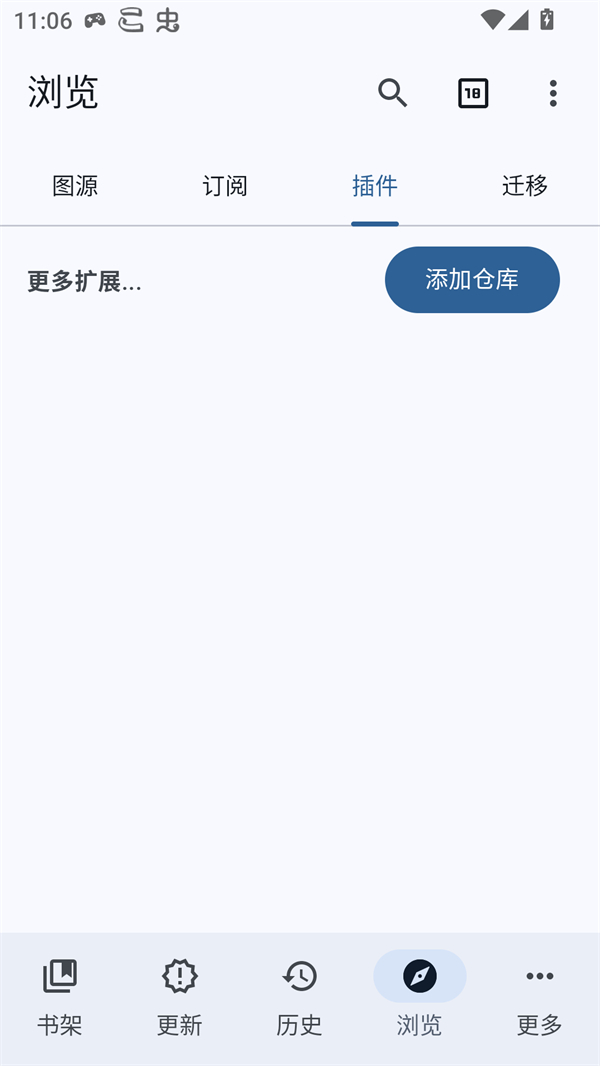This screenshot has width=600, height=1066.
Task: Open the three-dot overflow menu
Action: point(553,93)
